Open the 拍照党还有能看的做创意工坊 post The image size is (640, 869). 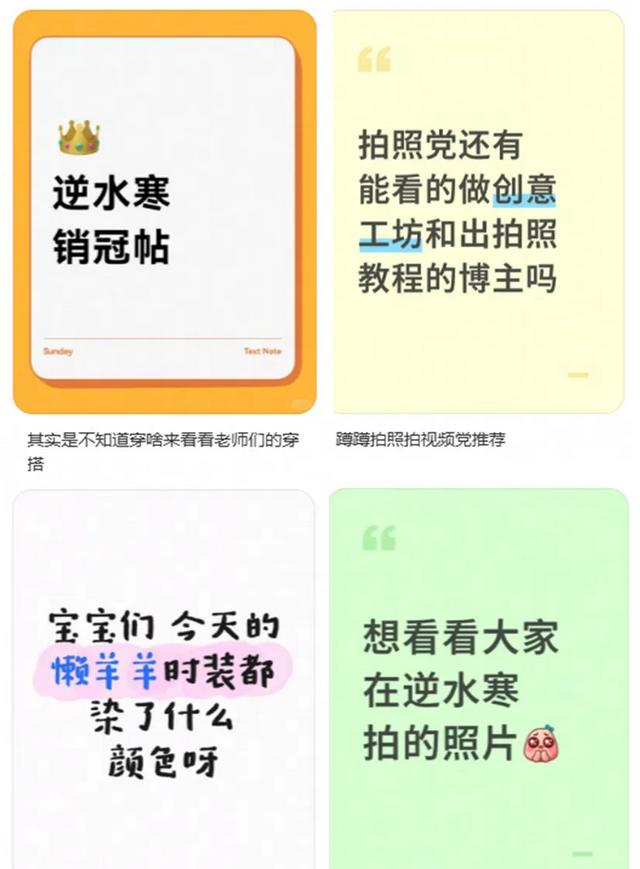pyautogui.click(x=477, y=212)
